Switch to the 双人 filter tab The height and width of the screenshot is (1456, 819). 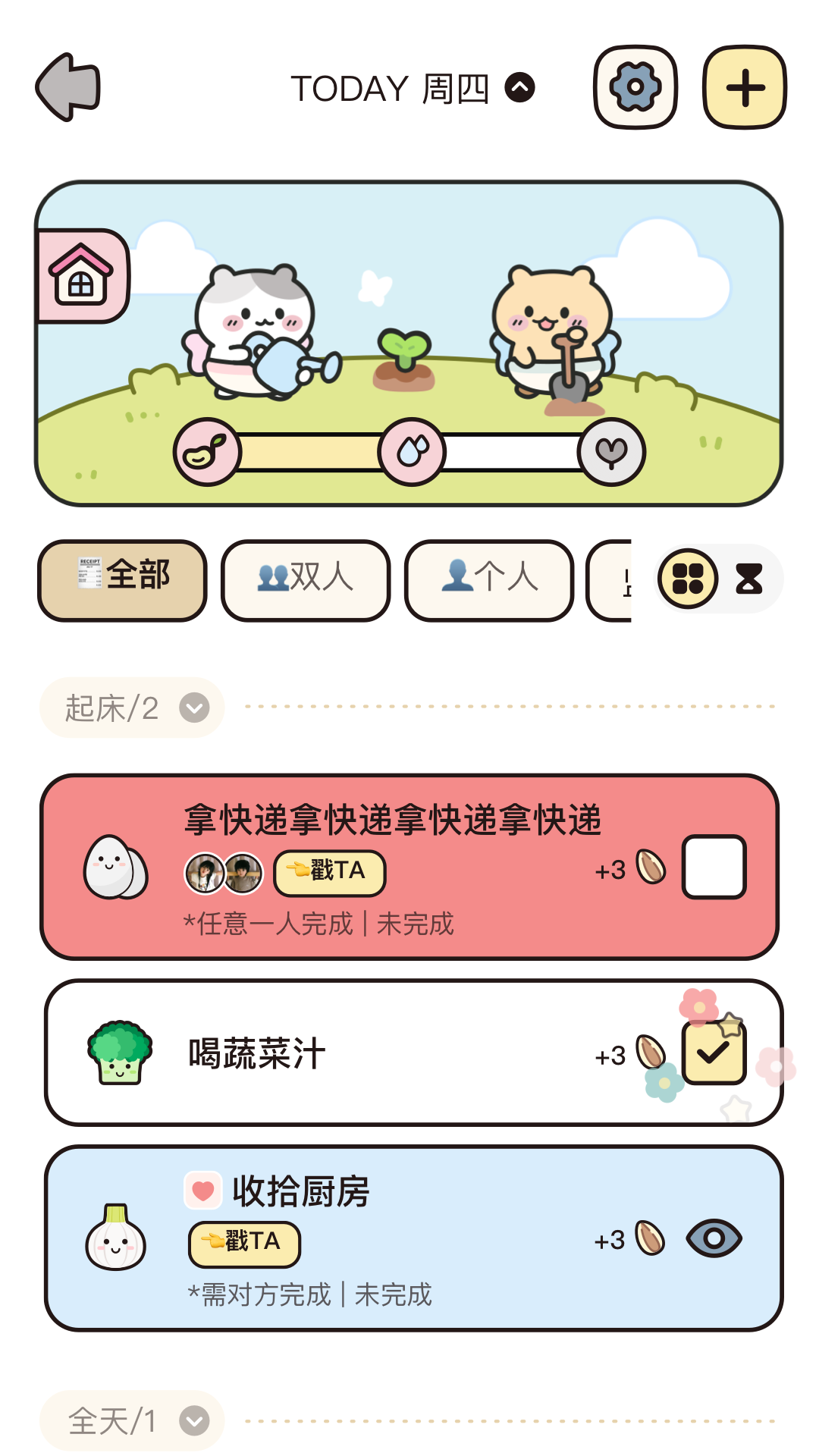click(x=306, y=579)
